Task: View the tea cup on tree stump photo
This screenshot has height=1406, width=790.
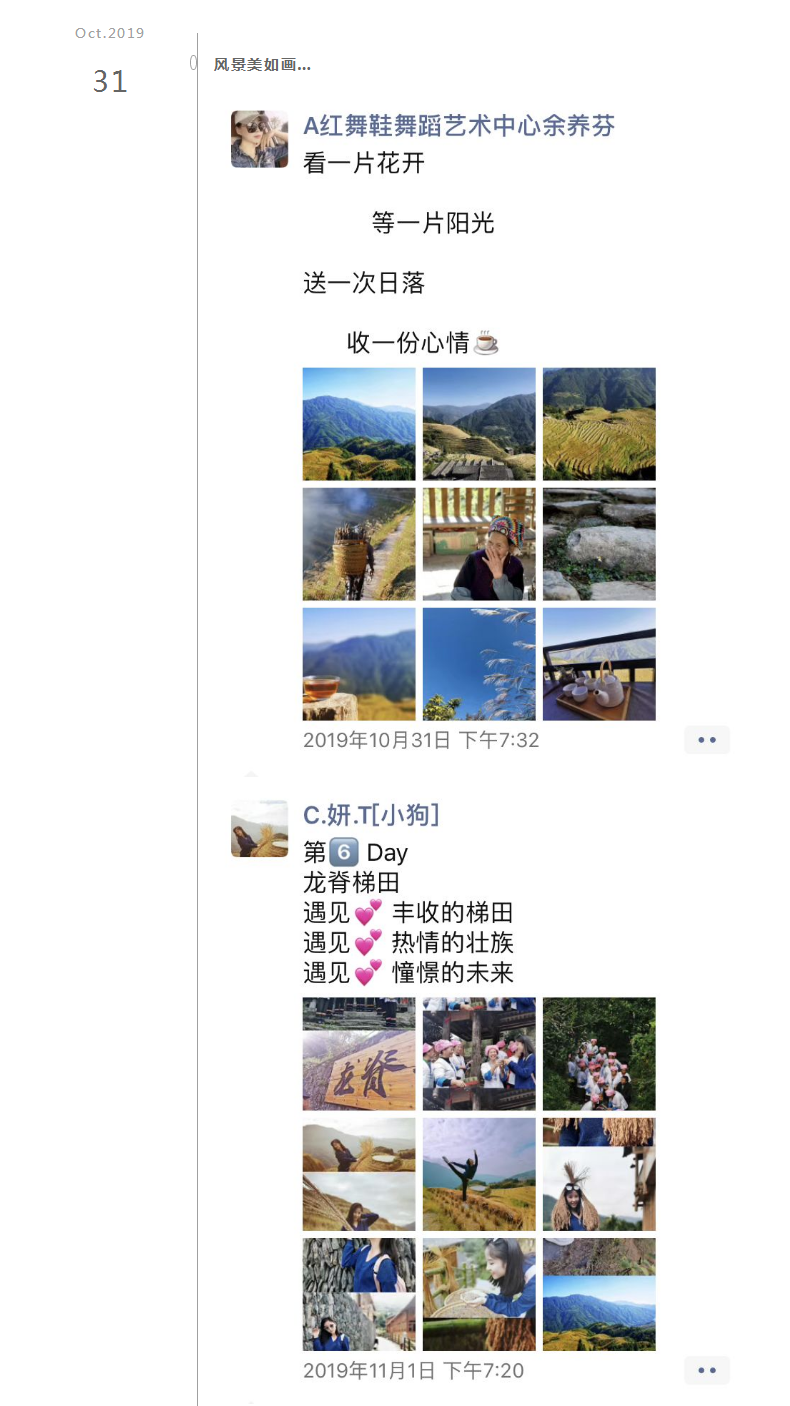Action: tap(359, 664)
